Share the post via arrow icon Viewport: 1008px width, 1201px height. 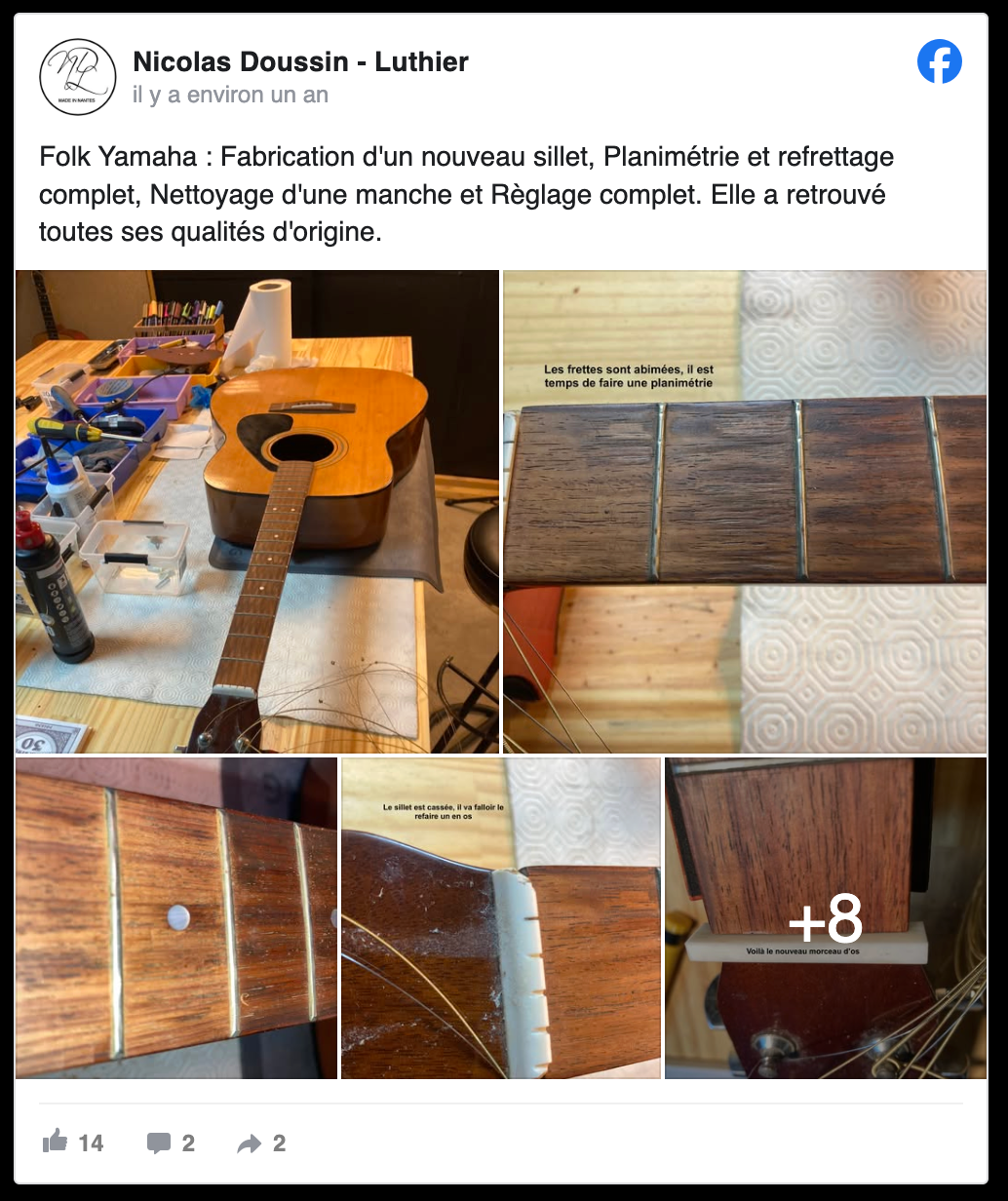tap(250, 1143)
